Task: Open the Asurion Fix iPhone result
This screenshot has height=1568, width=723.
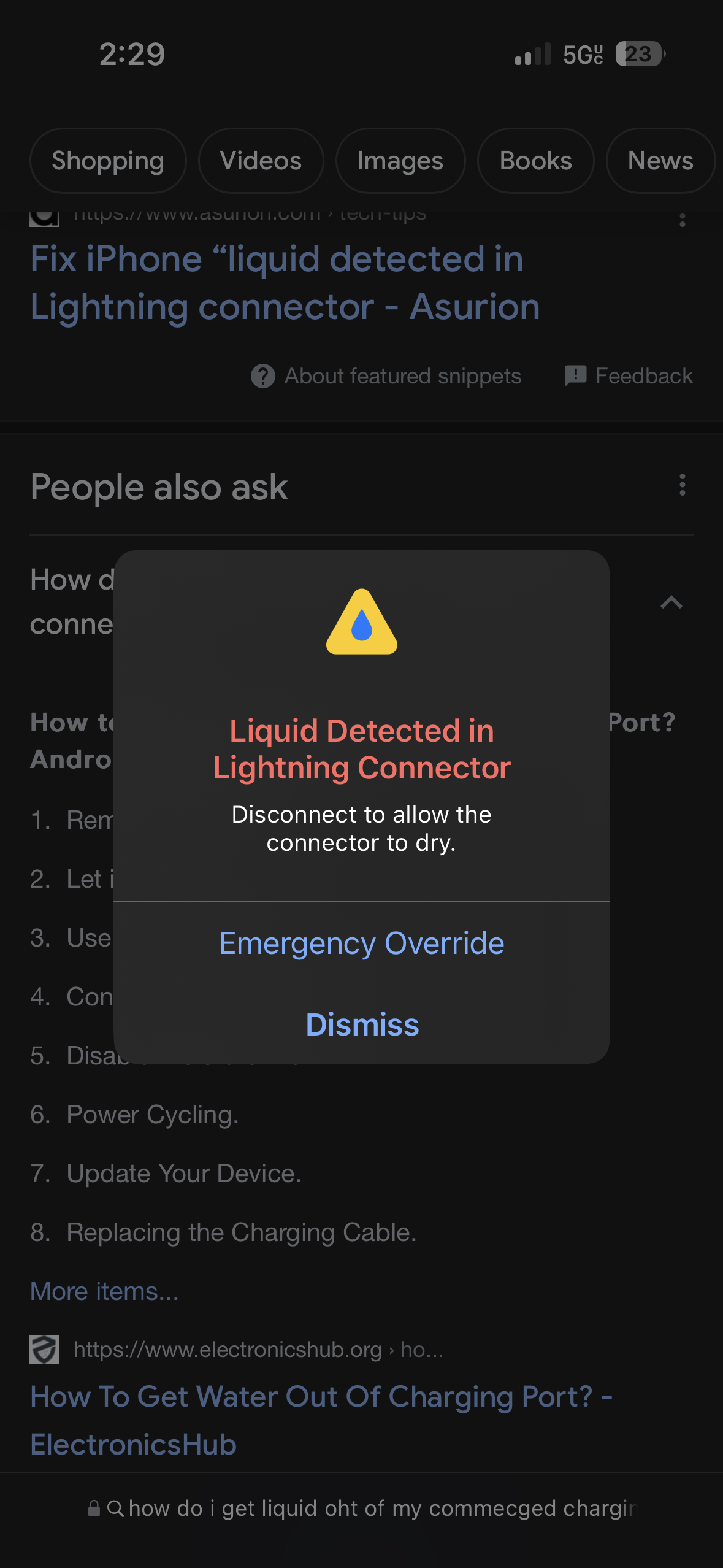Action: click(x=285, y=282)
